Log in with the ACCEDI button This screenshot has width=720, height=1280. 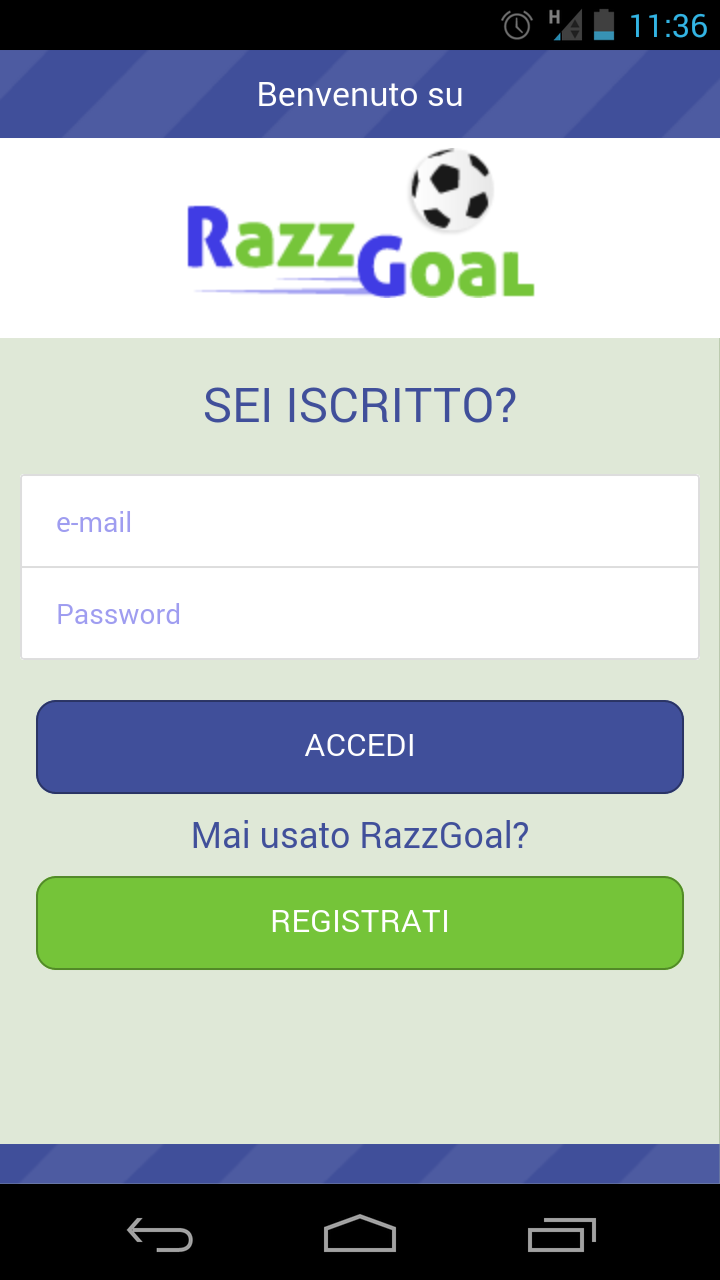click(x=360, y=747)
